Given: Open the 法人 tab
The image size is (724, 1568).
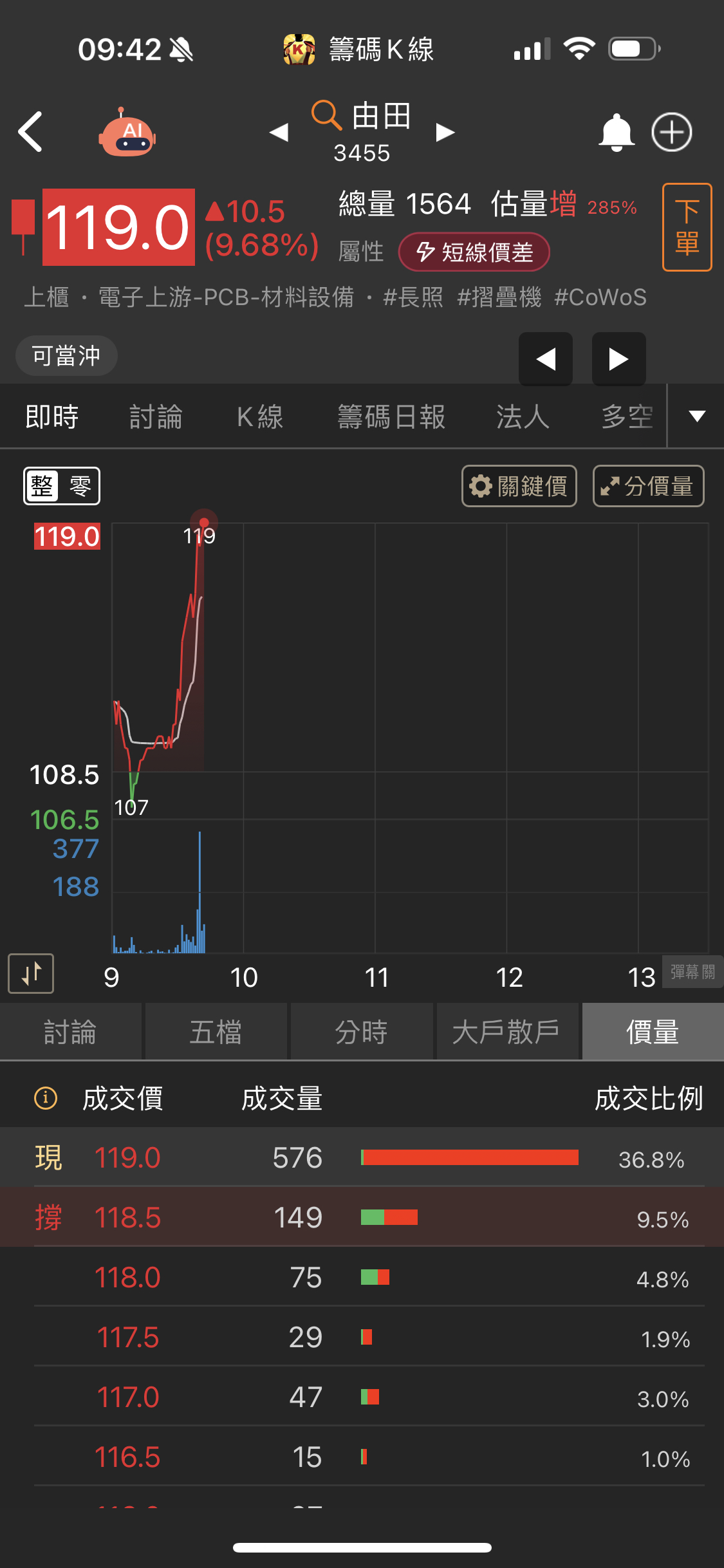Looking at the screenshot, I should point(523,417).
